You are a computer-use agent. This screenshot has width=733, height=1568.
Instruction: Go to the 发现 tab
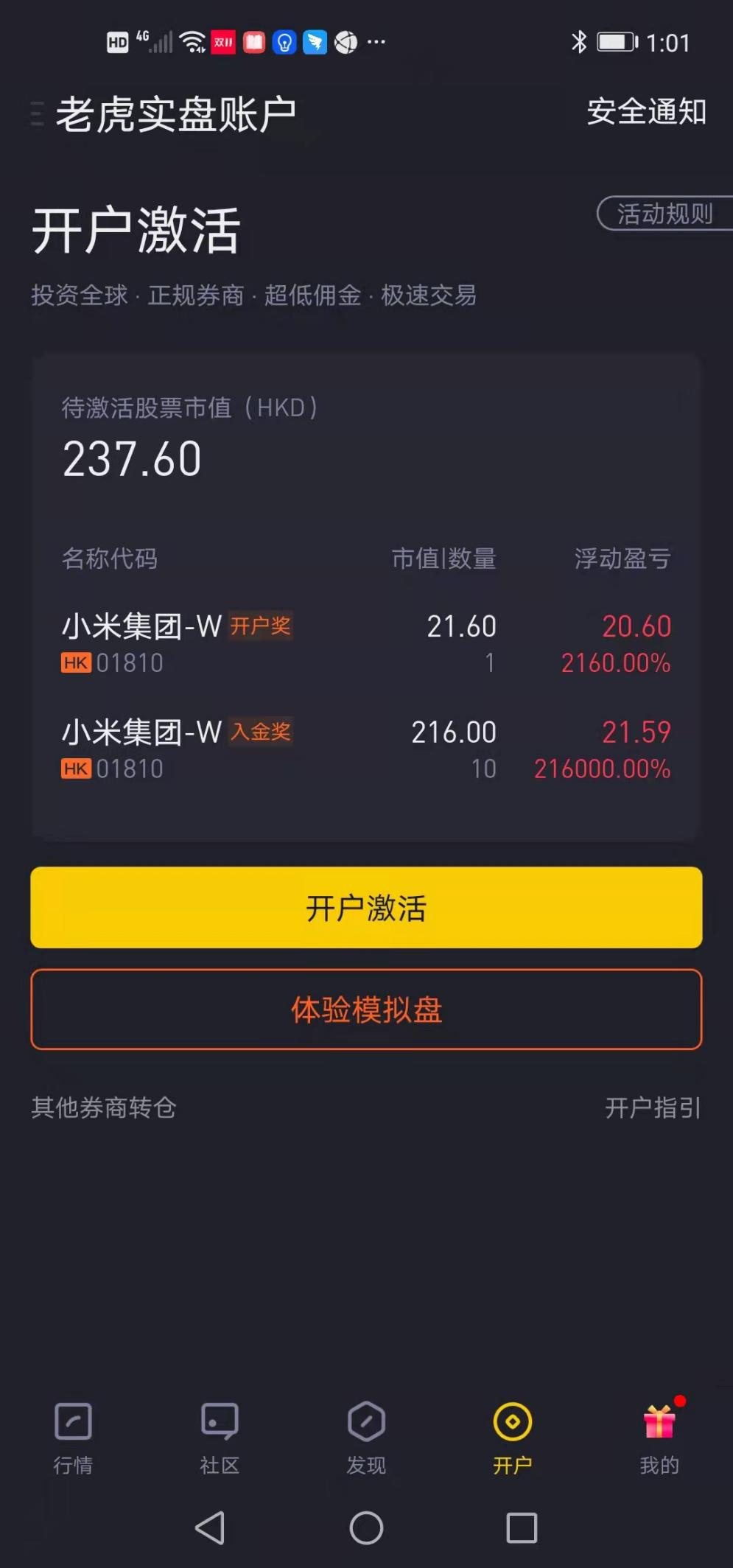click(x=366, y=1438)
